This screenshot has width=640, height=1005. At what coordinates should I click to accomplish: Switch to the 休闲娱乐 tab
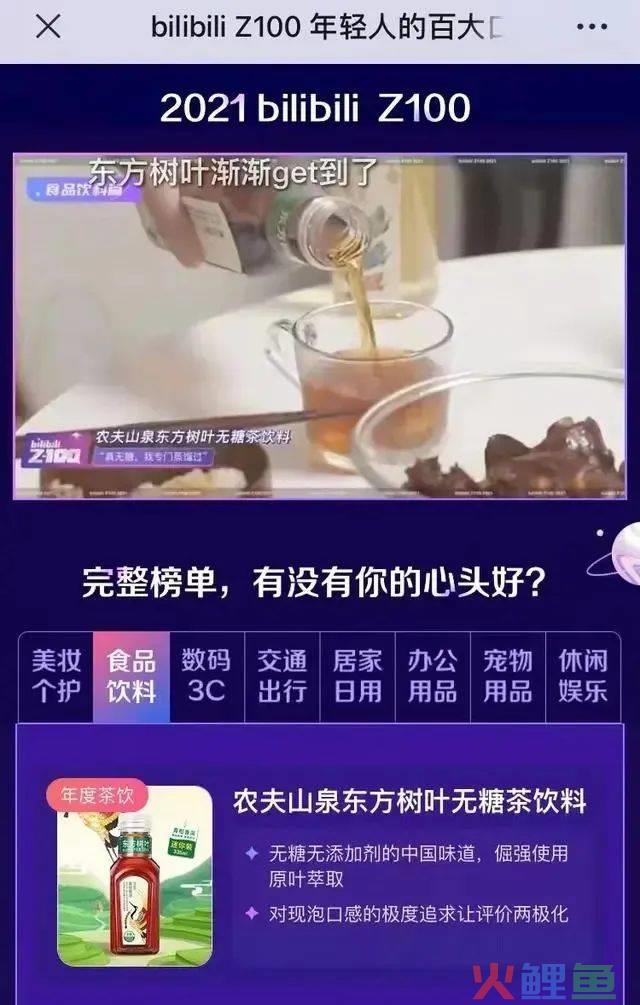[583, 676]
